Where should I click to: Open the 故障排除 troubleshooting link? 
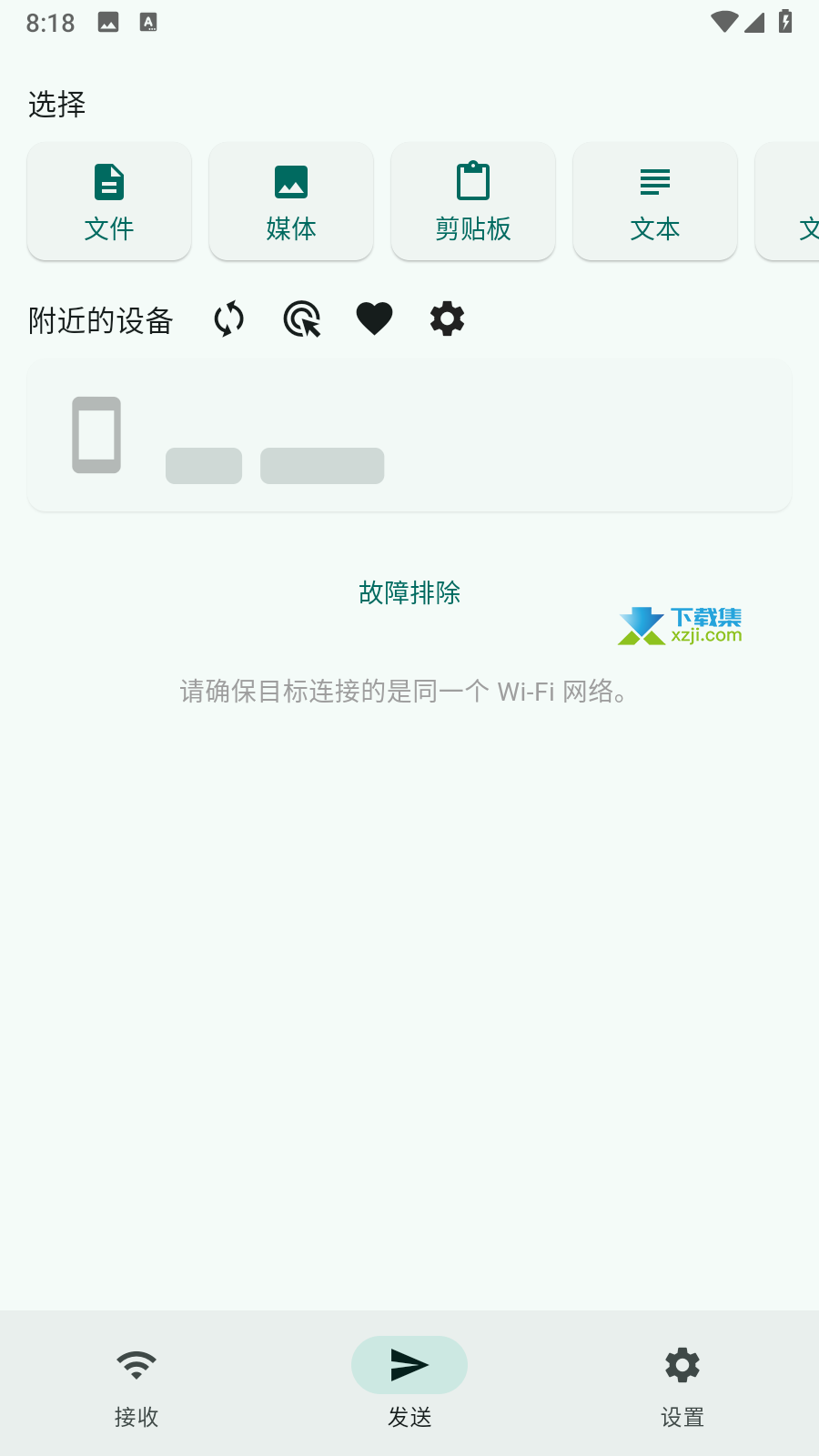409,592
